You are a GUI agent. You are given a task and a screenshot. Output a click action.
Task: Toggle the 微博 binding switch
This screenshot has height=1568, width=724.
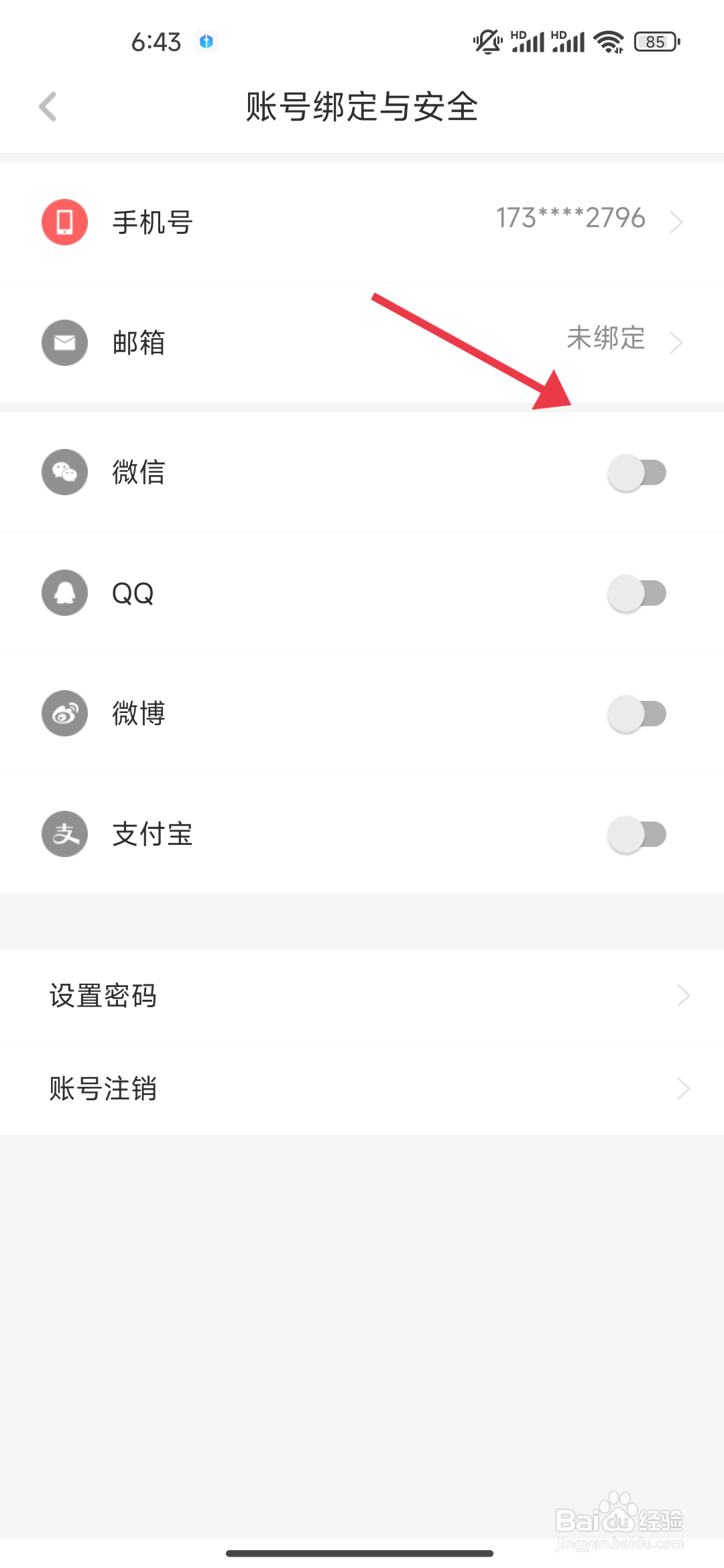point(636,714)
